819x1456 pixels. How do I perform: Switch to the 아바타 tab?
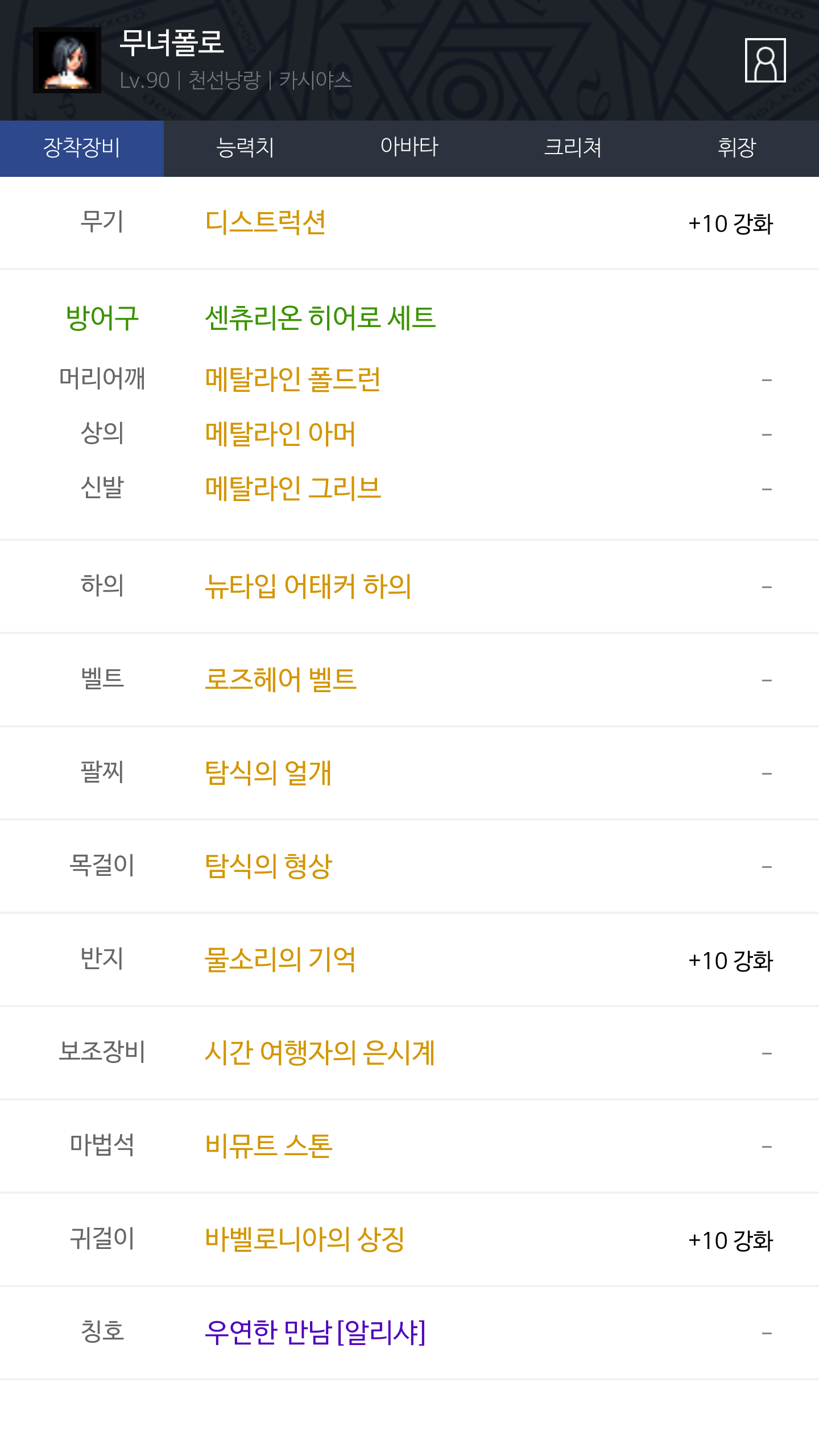[409, 148]
